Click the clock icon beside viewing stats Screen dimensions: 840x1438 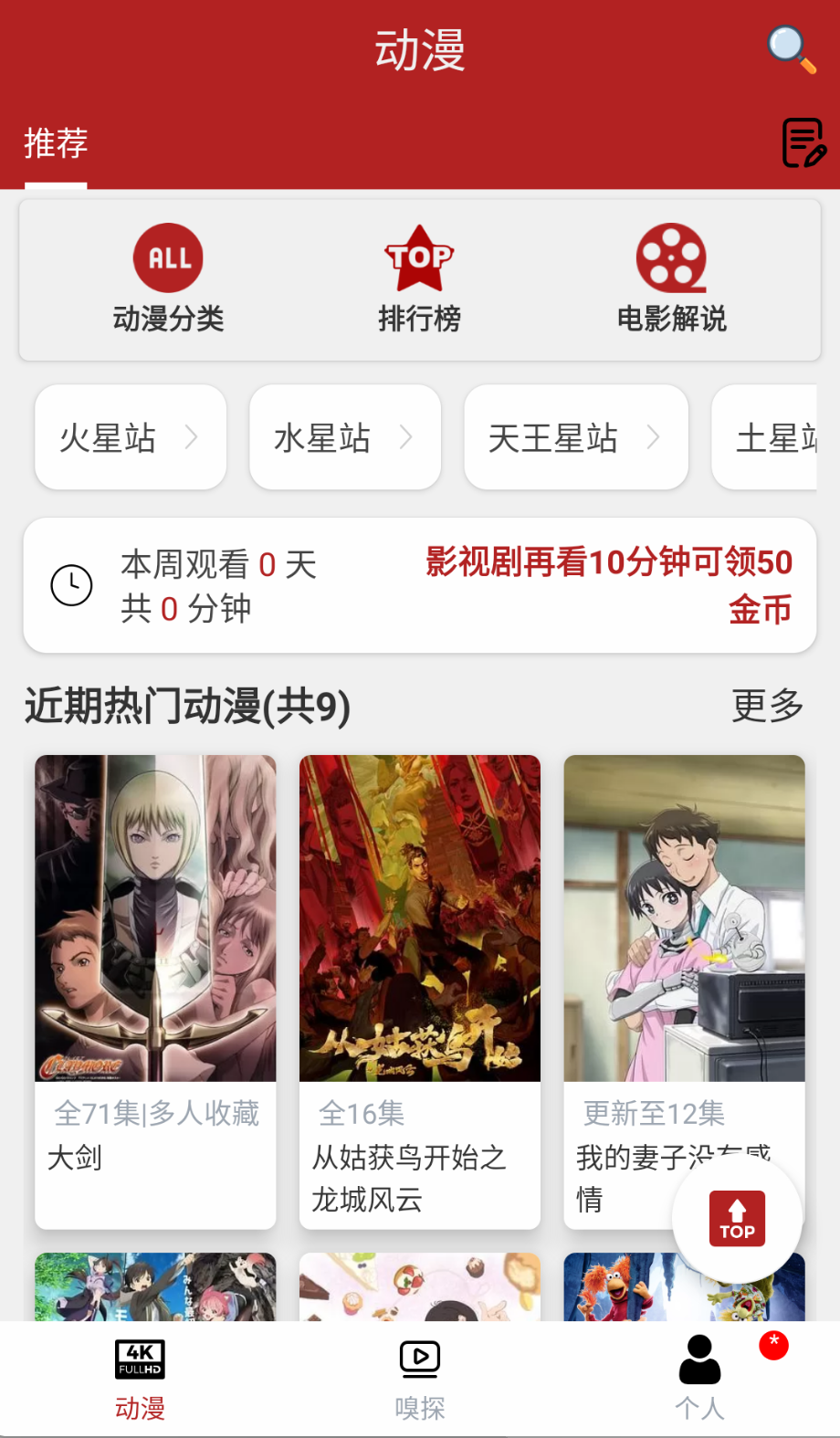pos(72,584)
